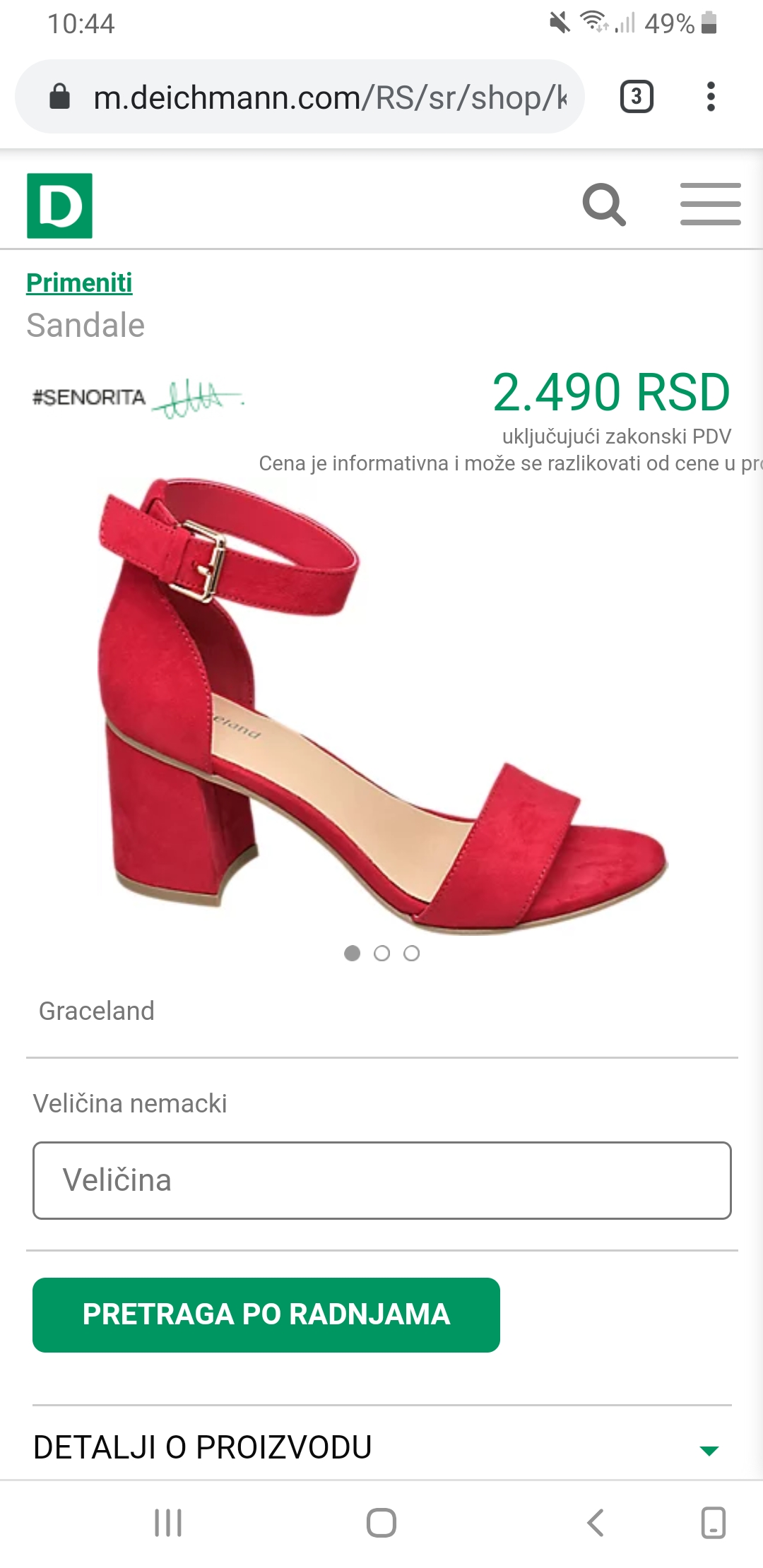This screenshot has height=1568, width=763.
Task: Show the second product photo dot
Action: 381,954
